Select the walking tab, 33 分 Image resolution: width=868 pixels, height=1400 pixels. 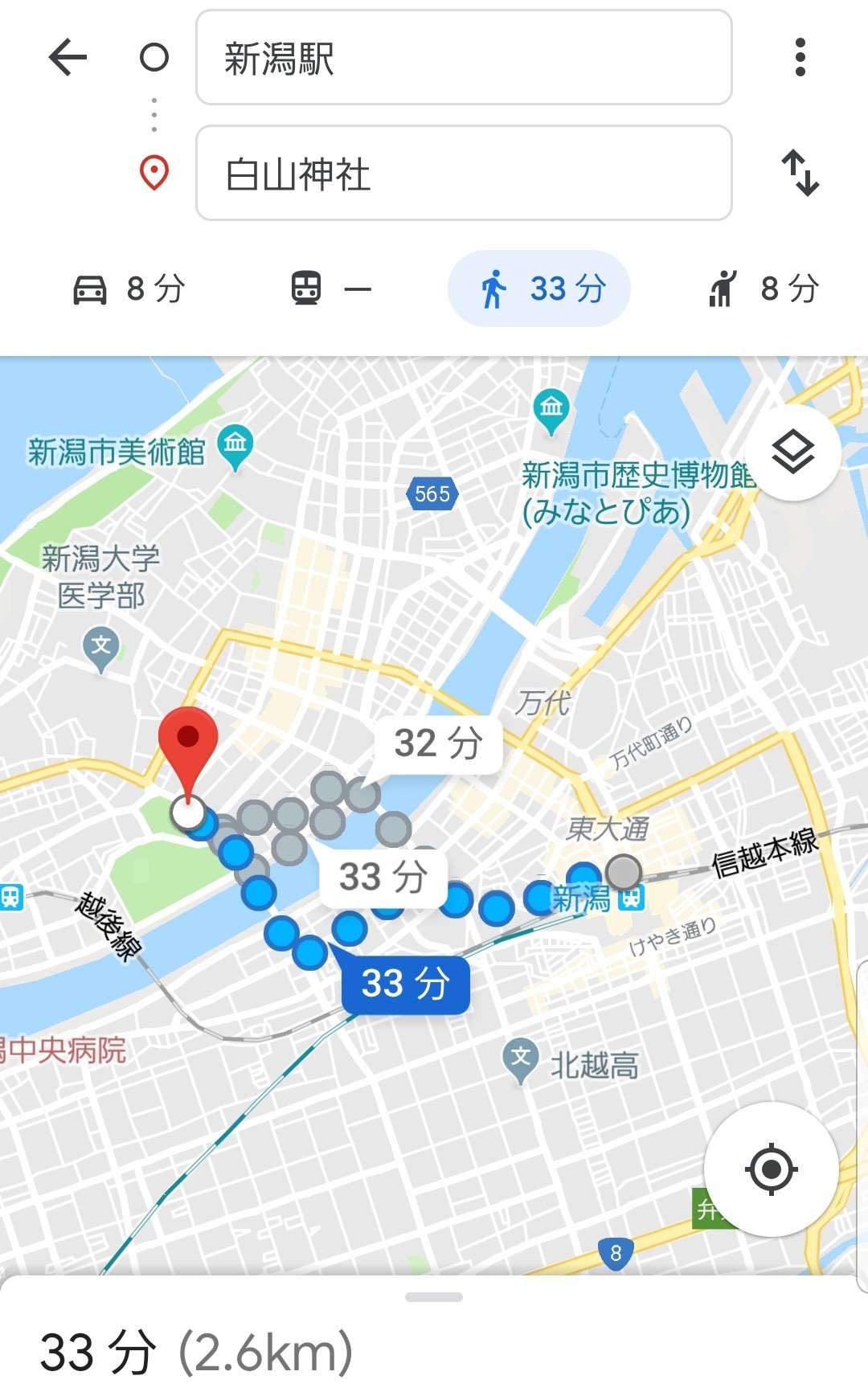click(538, 289)
